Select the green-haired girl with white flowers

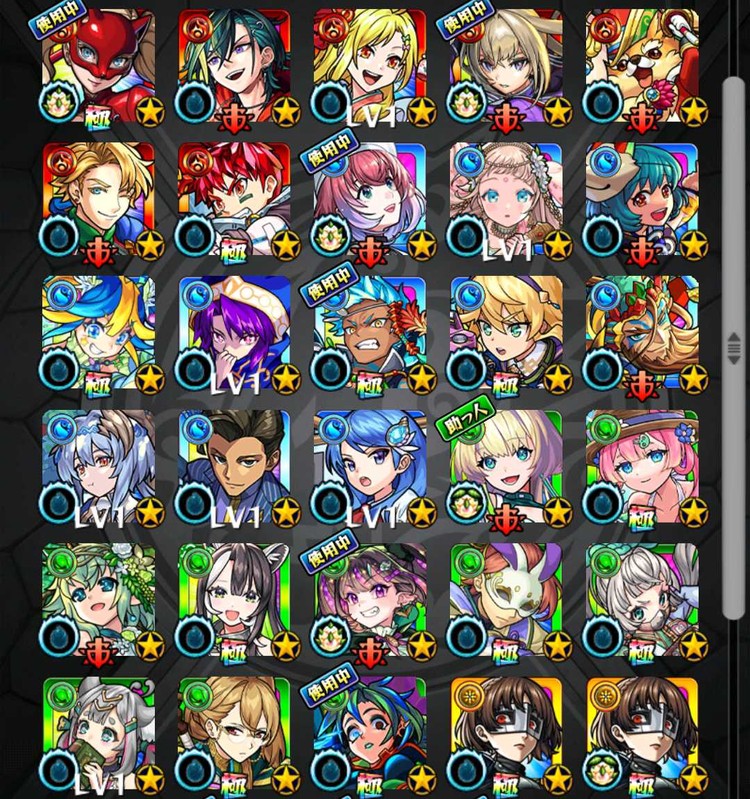(x=98, y=601)
